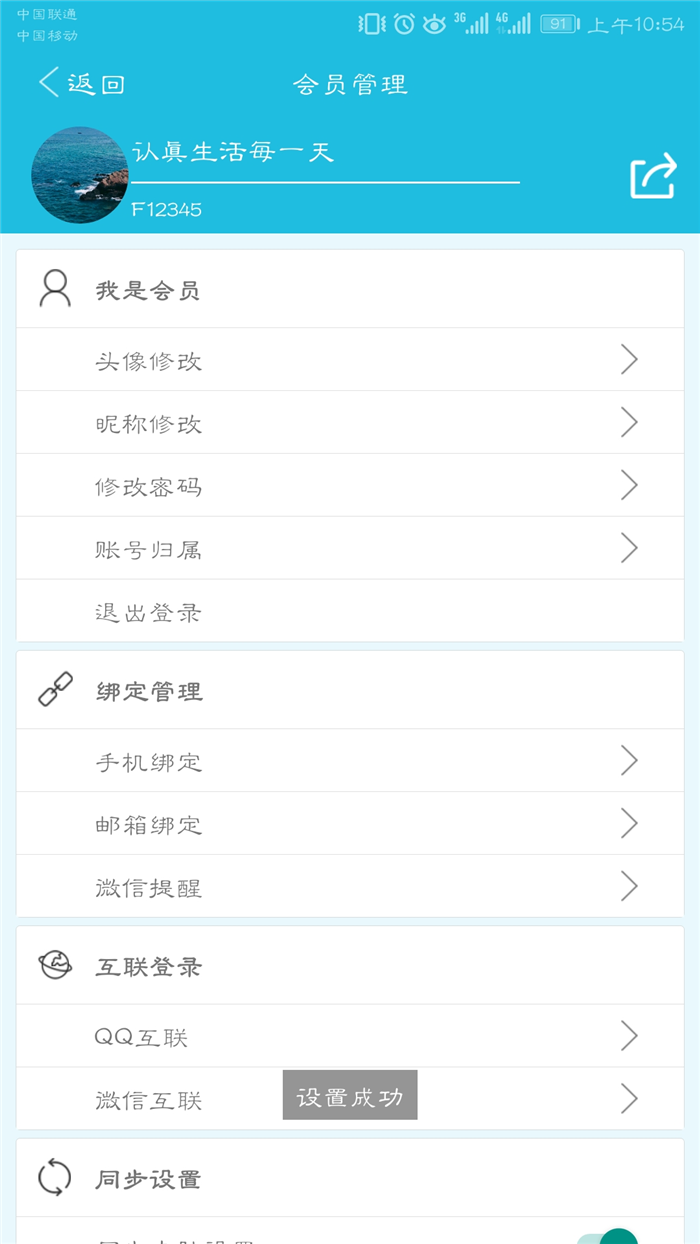This screenshot has height=1244, width=700.
Task: Open 修改密码 to change password
Action: [x=350, y=486]
